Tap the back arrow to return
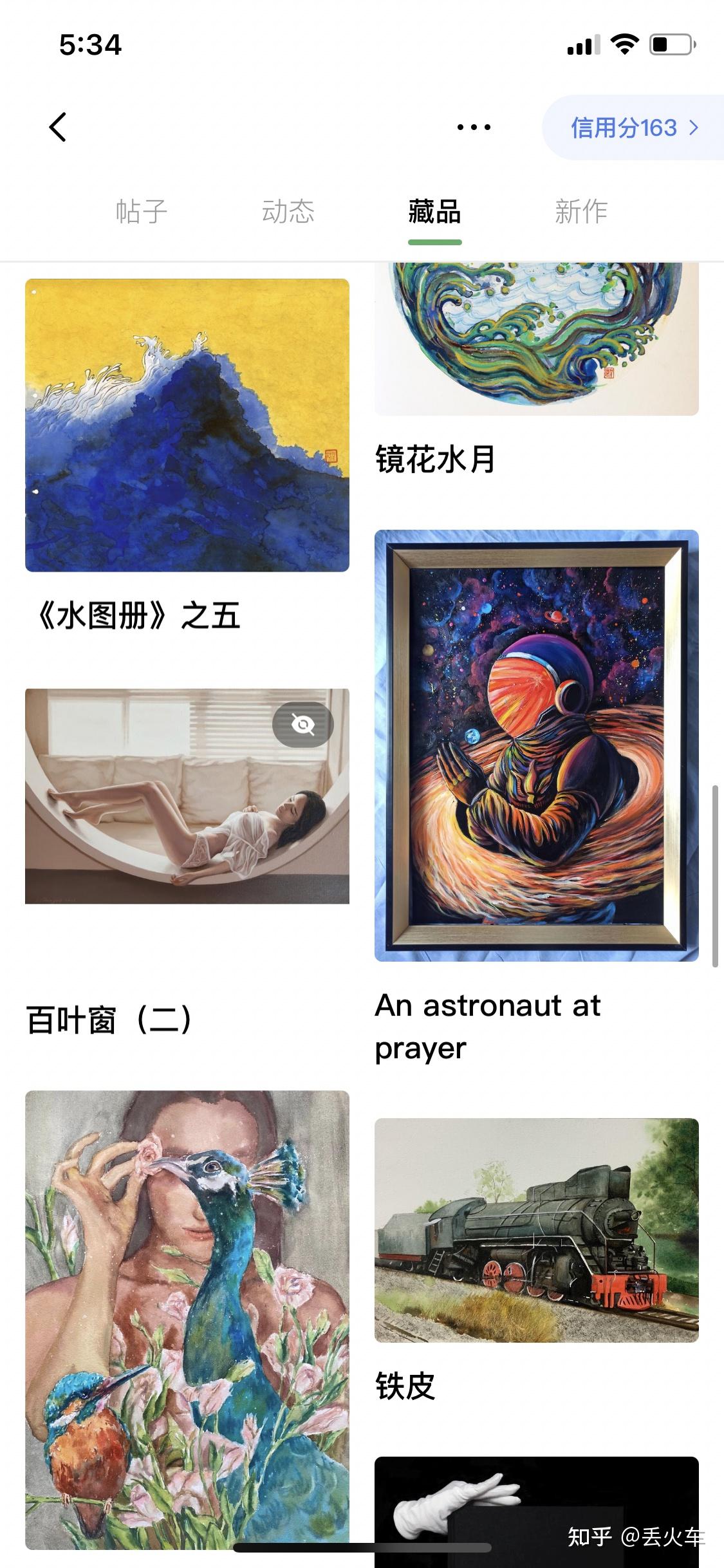The width and height of the screenshot is (724, 1568). click(x=58, y=126)
